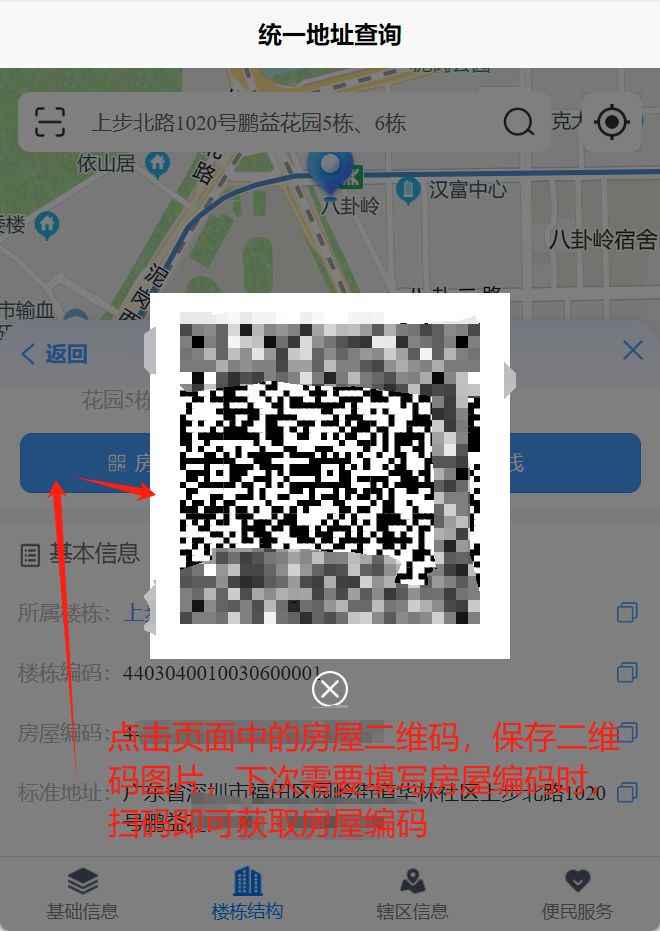
Task: Close the QR code popup
Action: pyautogui.click(x=330, y=689)
